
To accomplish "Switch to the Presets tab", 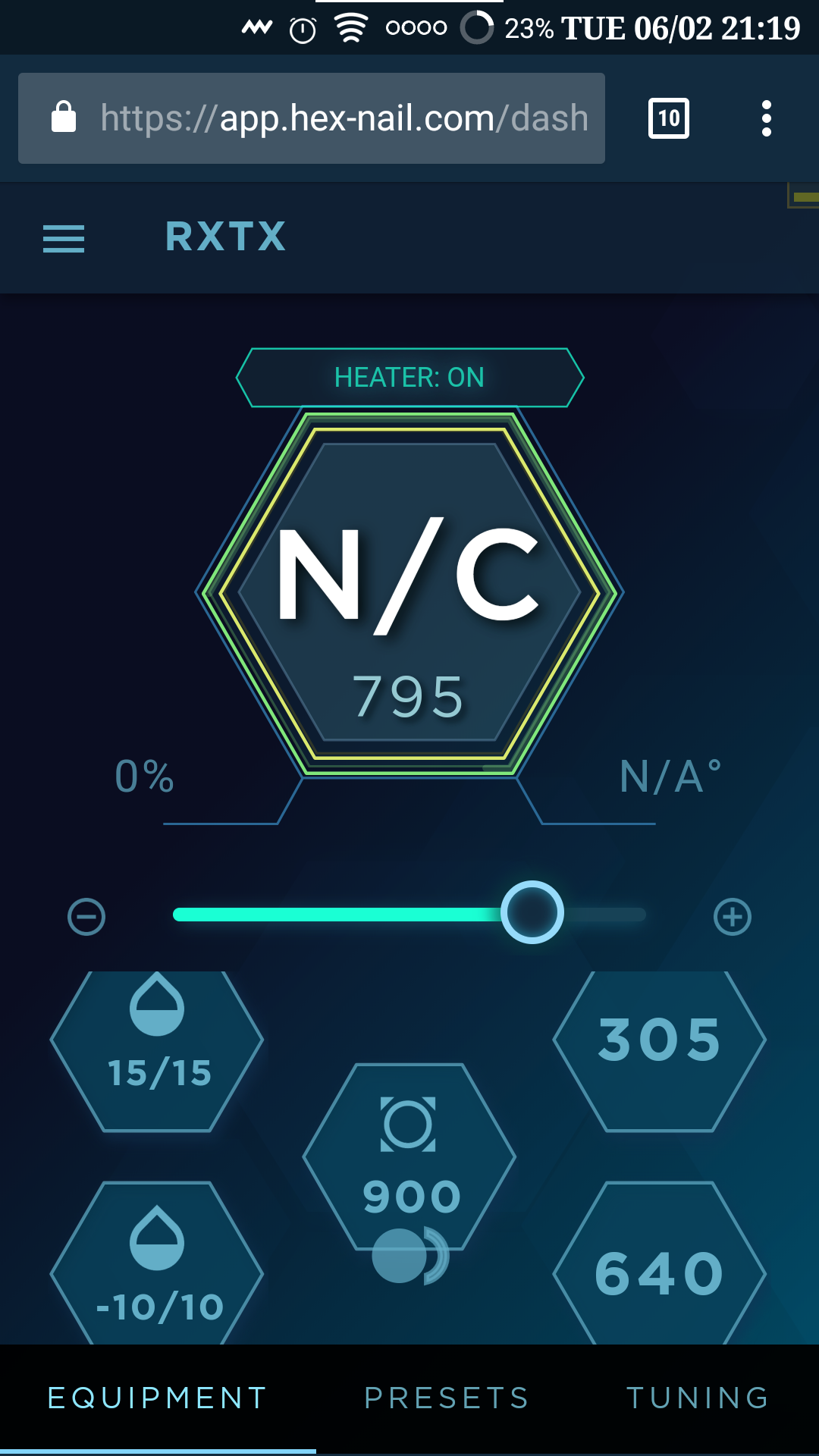I will 447,1398.
